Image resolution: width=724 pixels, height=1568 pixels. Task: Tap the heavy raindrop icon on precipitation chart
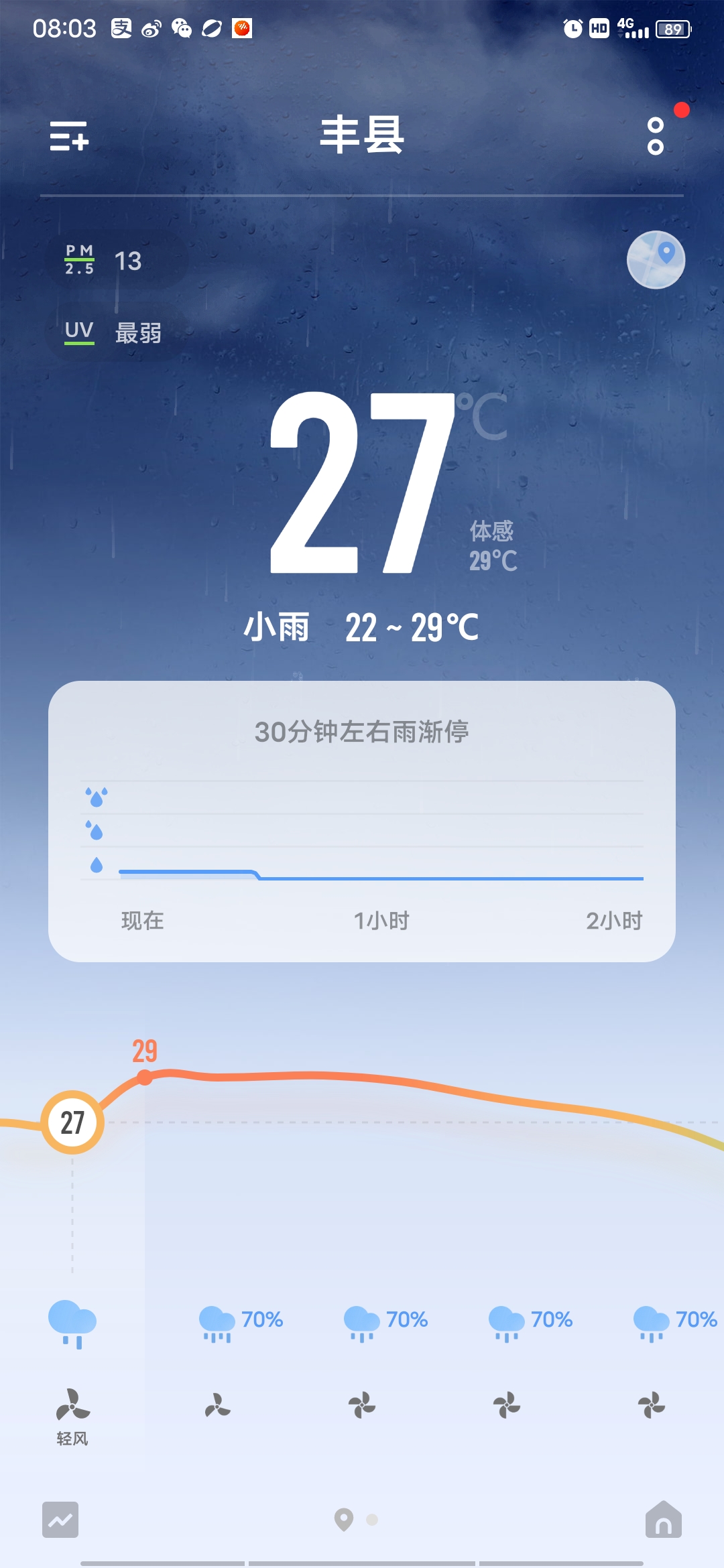(x=98, y=797)
